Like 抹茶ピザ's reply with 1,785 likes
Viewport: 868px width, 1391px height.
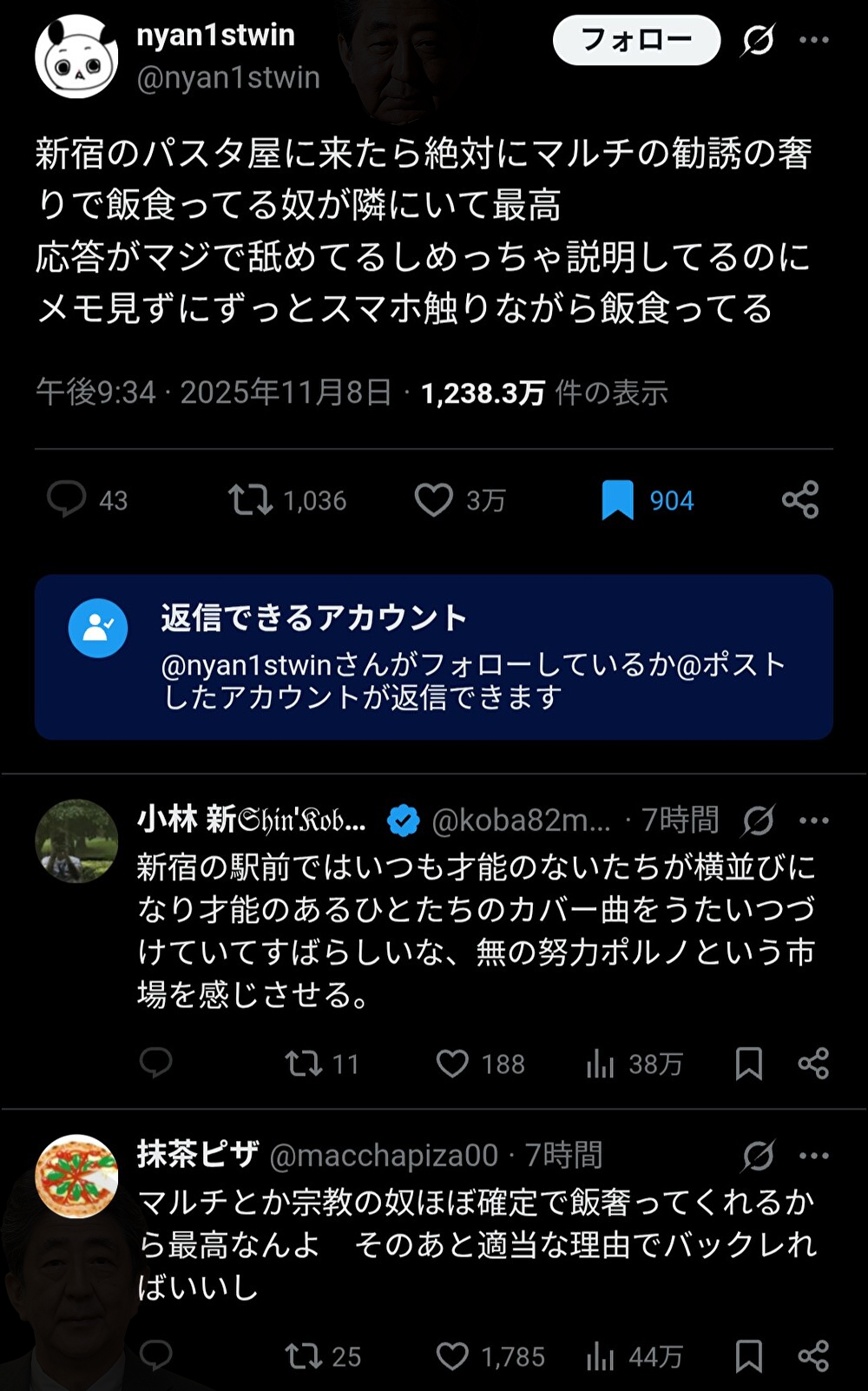452,1356
